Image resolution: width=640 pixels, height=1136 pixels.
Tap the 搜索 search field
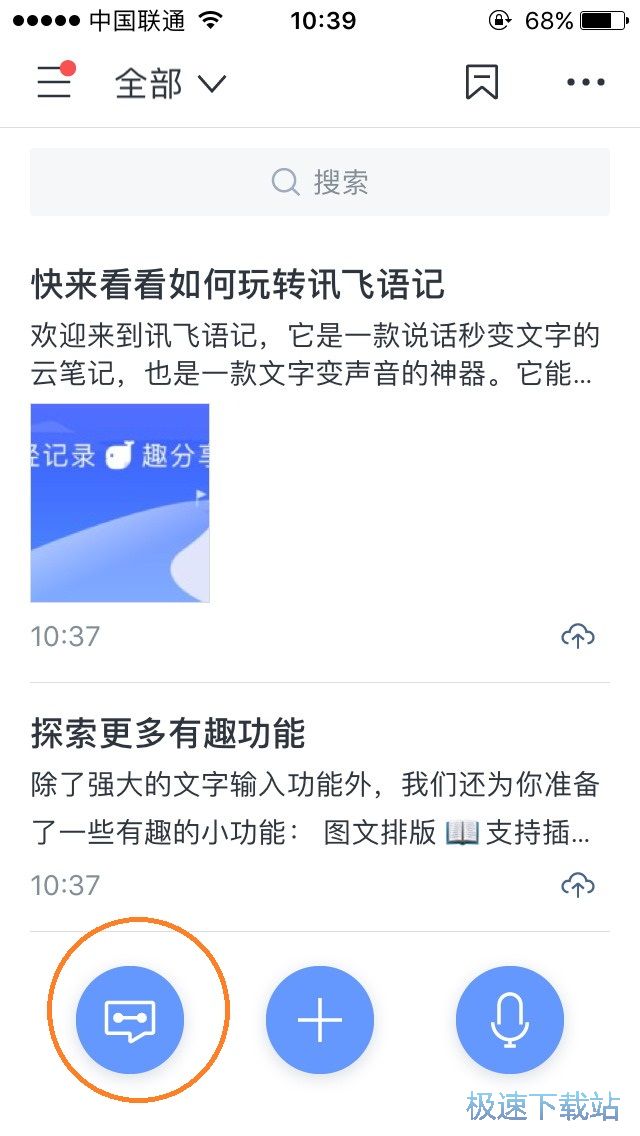320,182
